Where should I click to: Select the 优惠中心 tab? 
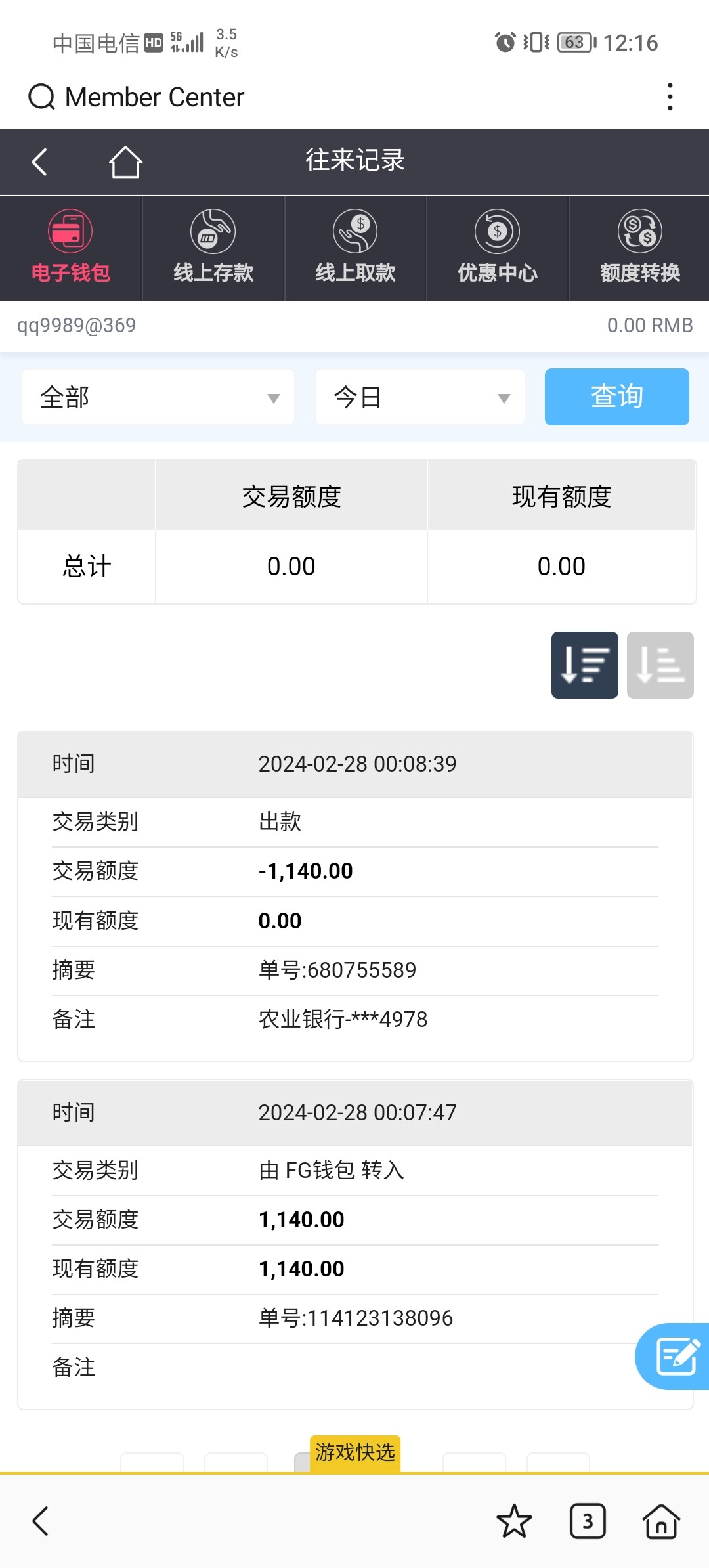[498, 248]
